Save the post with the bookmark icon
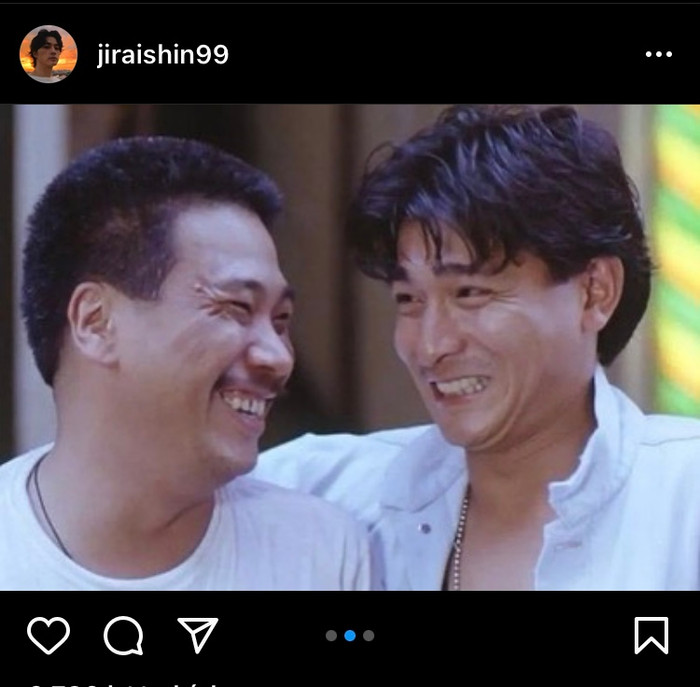 pos(651,635)
